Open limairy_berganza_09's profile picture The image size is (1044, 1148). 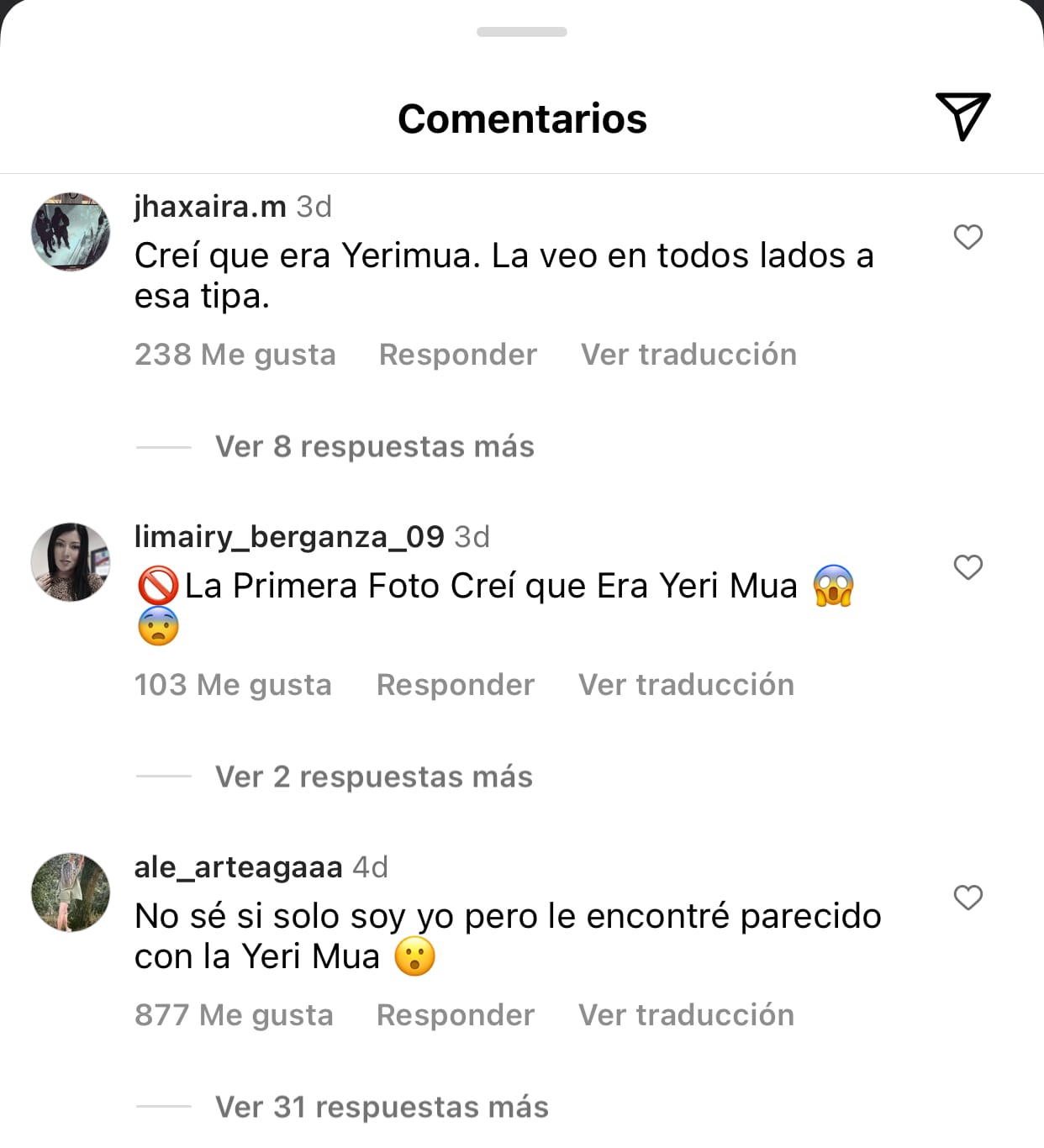(71, 561)
